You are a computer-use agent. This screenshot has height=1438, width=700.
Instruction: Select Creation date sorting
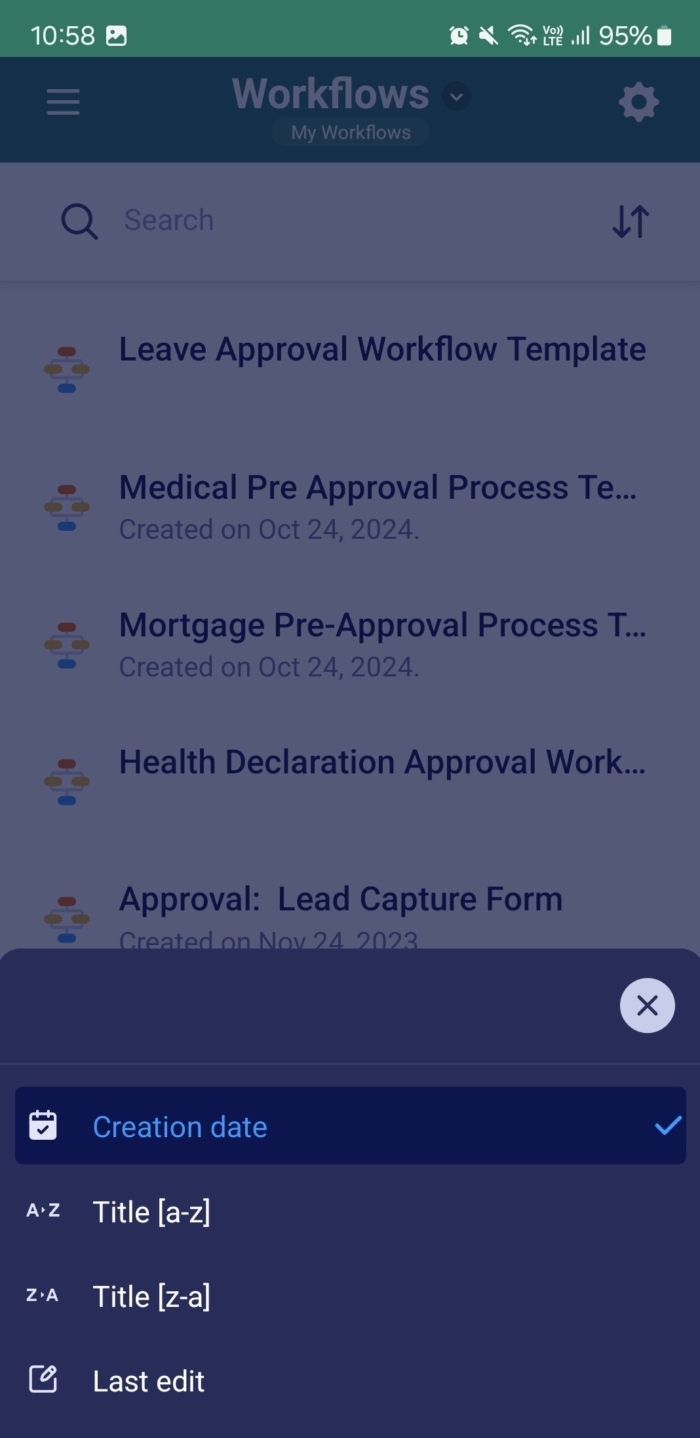(350, 1126)
